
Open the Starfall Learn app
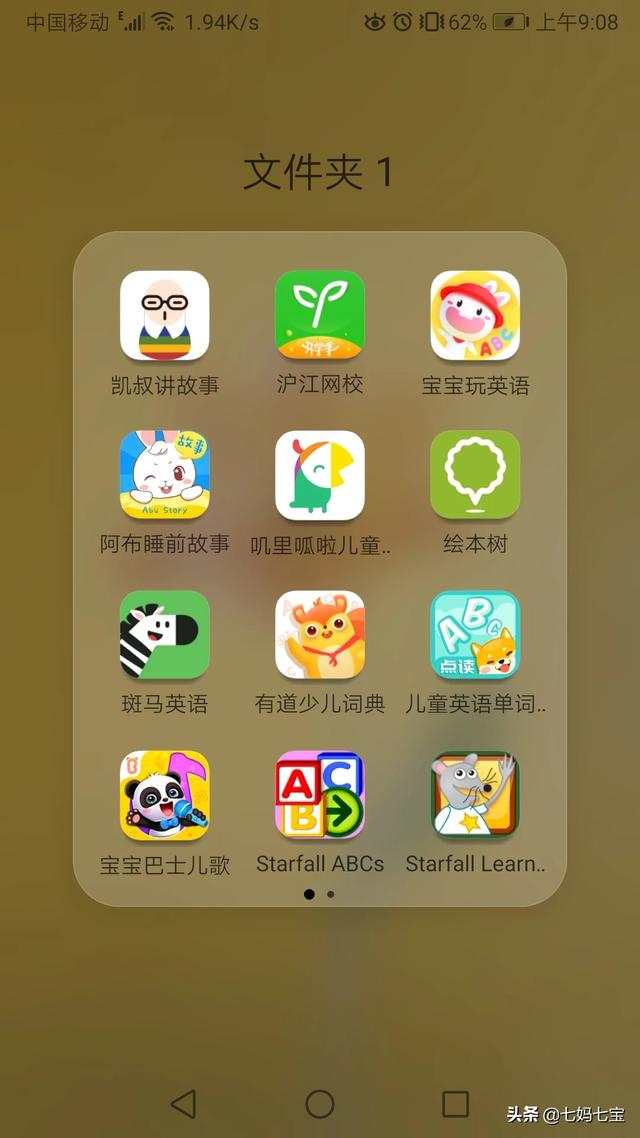coord(475,795)
